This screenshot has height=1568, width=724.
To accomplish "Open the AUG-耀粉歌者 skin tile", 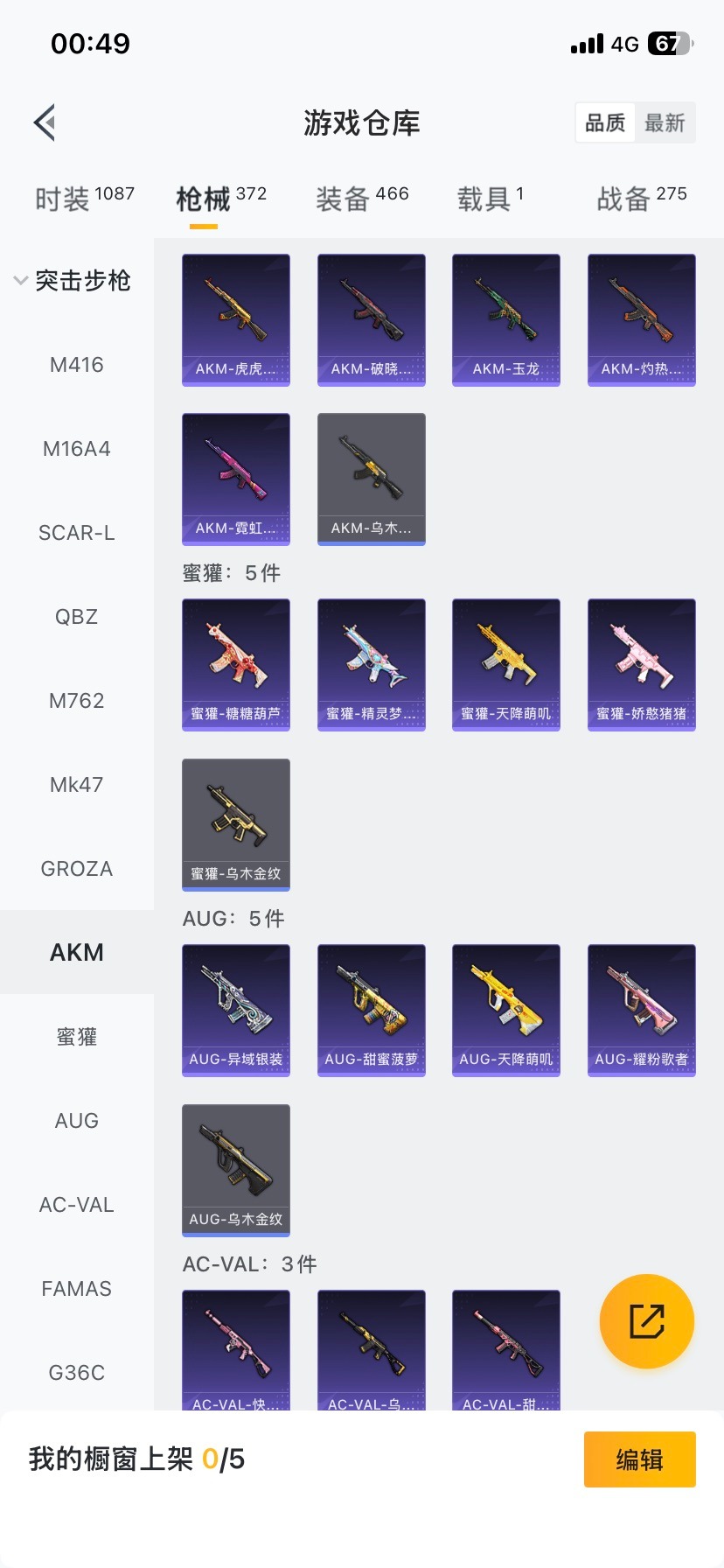I will tap(642, 1010).
